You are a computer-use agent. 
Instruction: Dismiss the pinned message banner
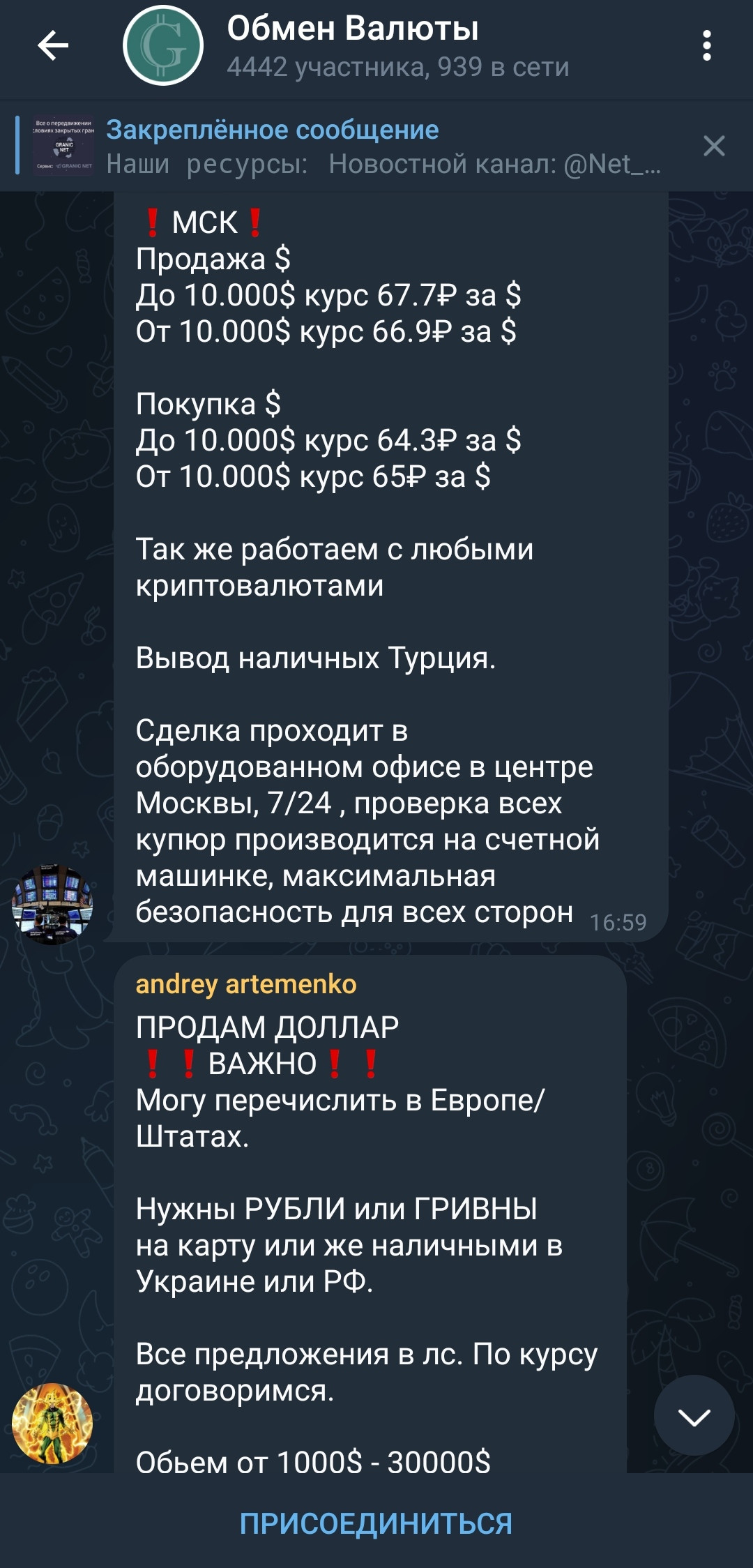[714, 146]
